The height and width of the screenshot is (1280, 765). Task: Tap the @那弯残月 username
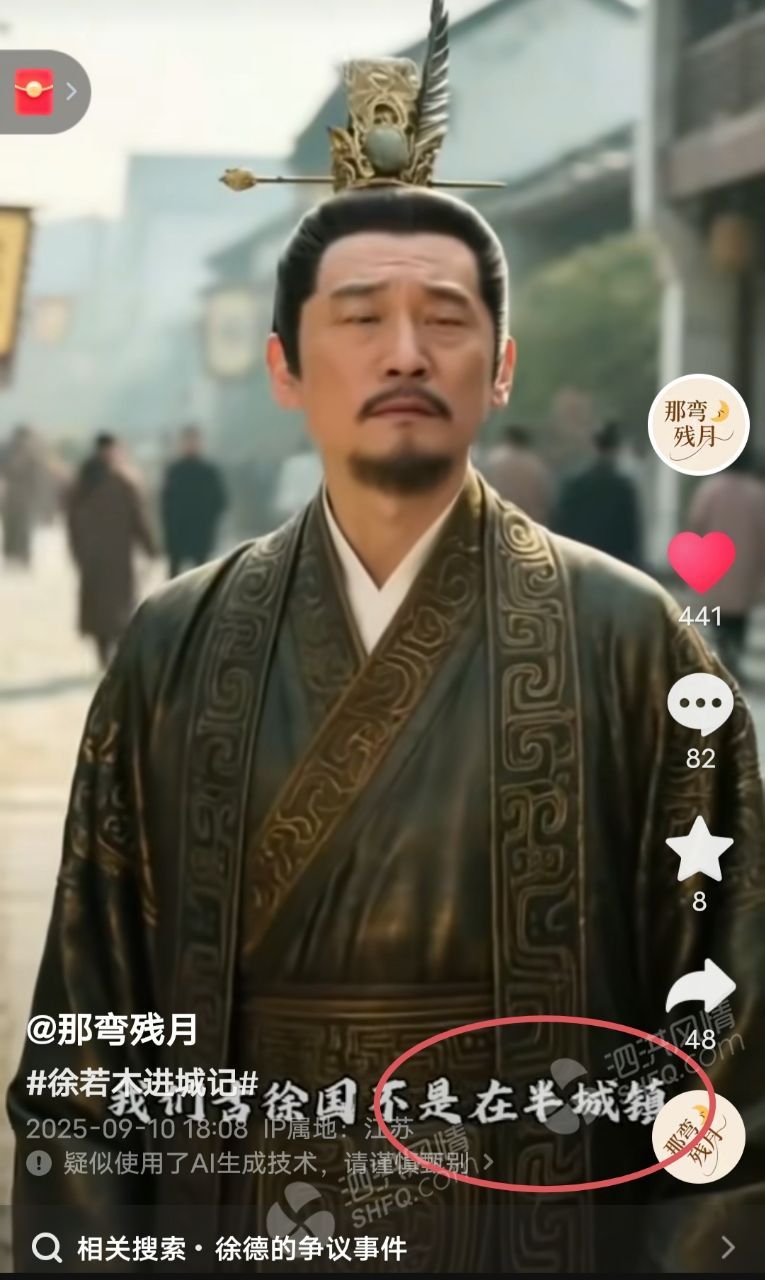112,1029
